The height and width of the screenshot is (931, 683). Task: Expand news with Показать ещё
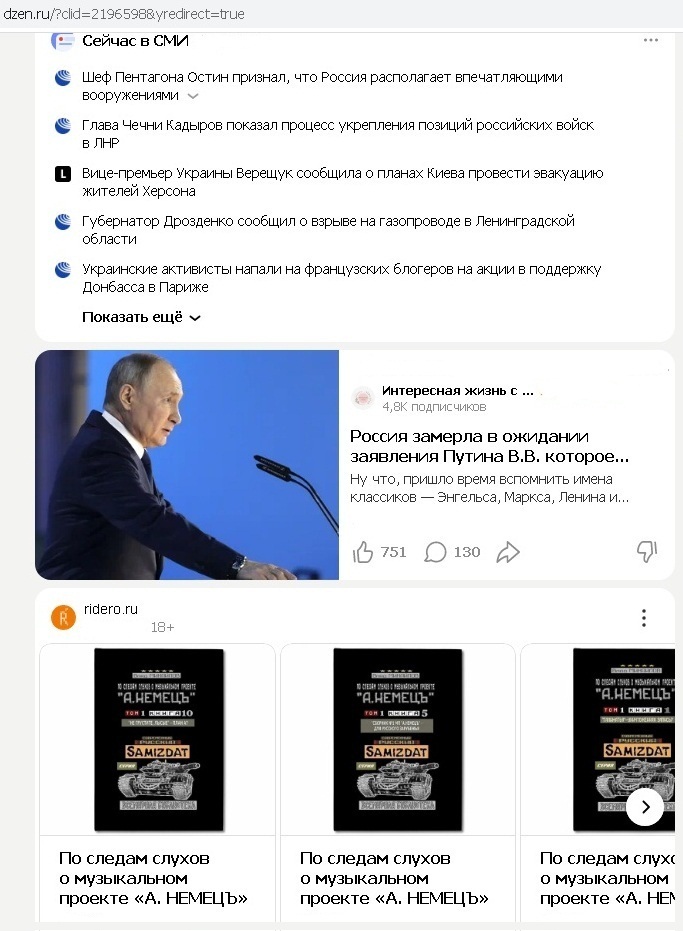click(141, 318)
